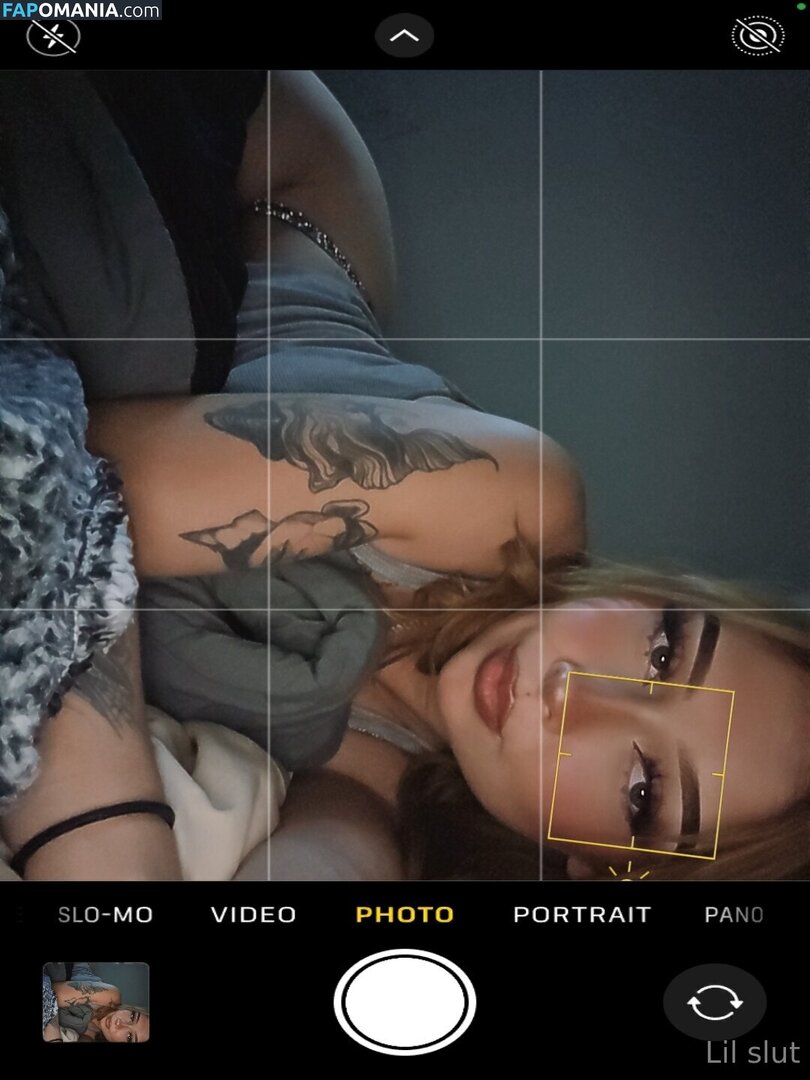Tap the shutter button to take a photo

pos(405,1002)
